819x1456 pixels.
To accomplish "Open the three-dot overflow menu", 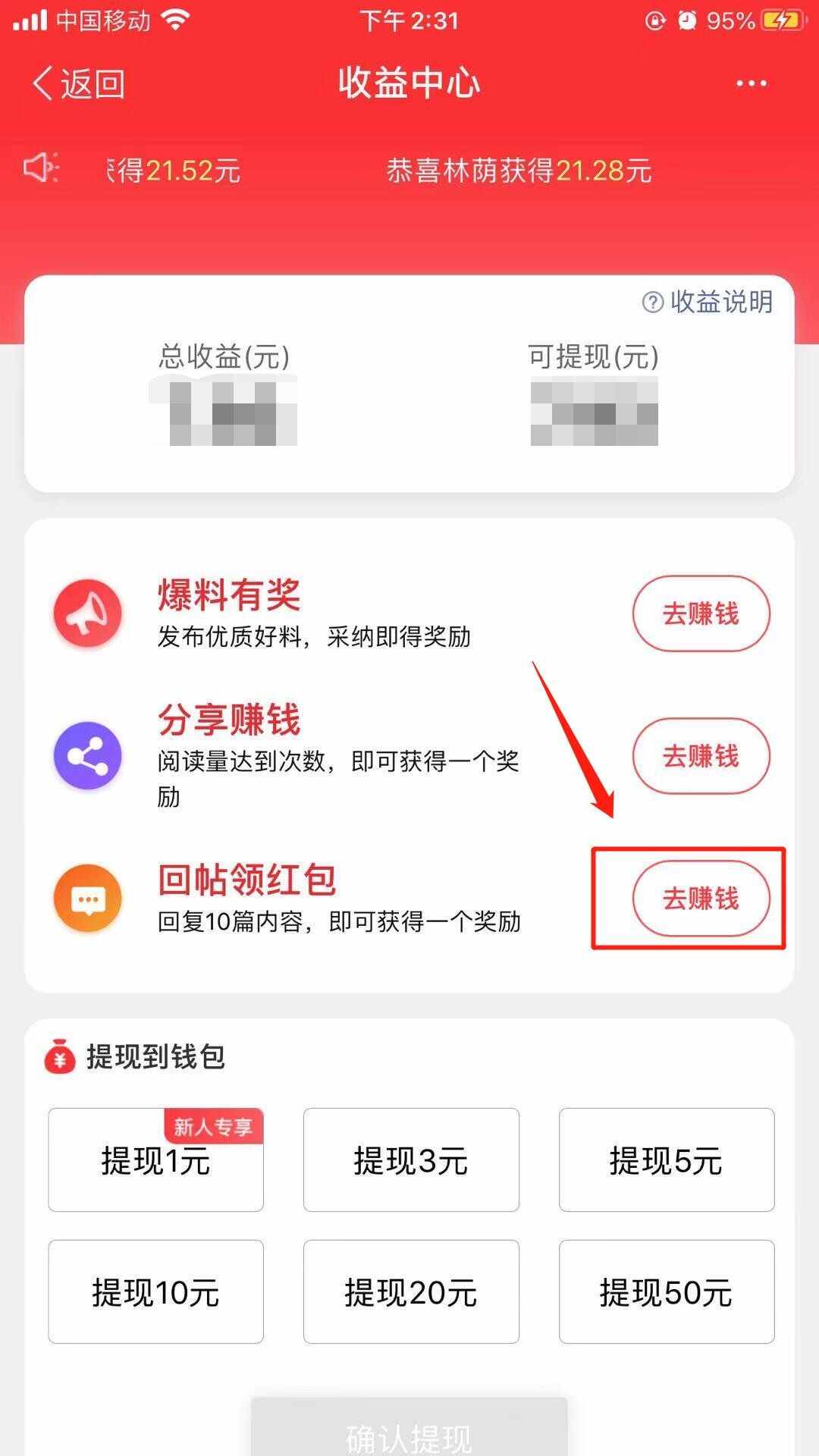I will tap(751, 83).
